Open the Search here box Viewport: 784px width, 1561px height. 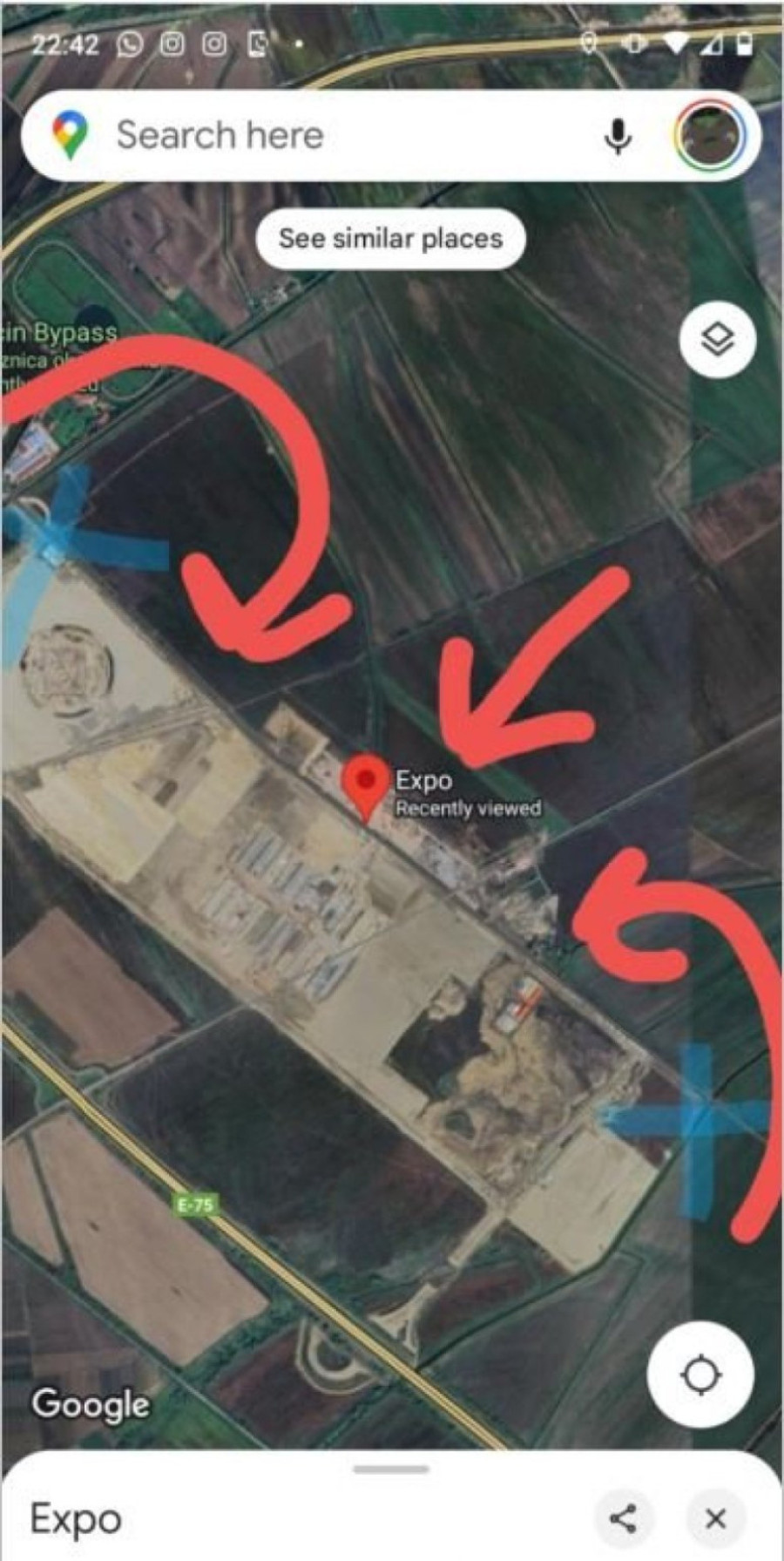coord(331,136)
